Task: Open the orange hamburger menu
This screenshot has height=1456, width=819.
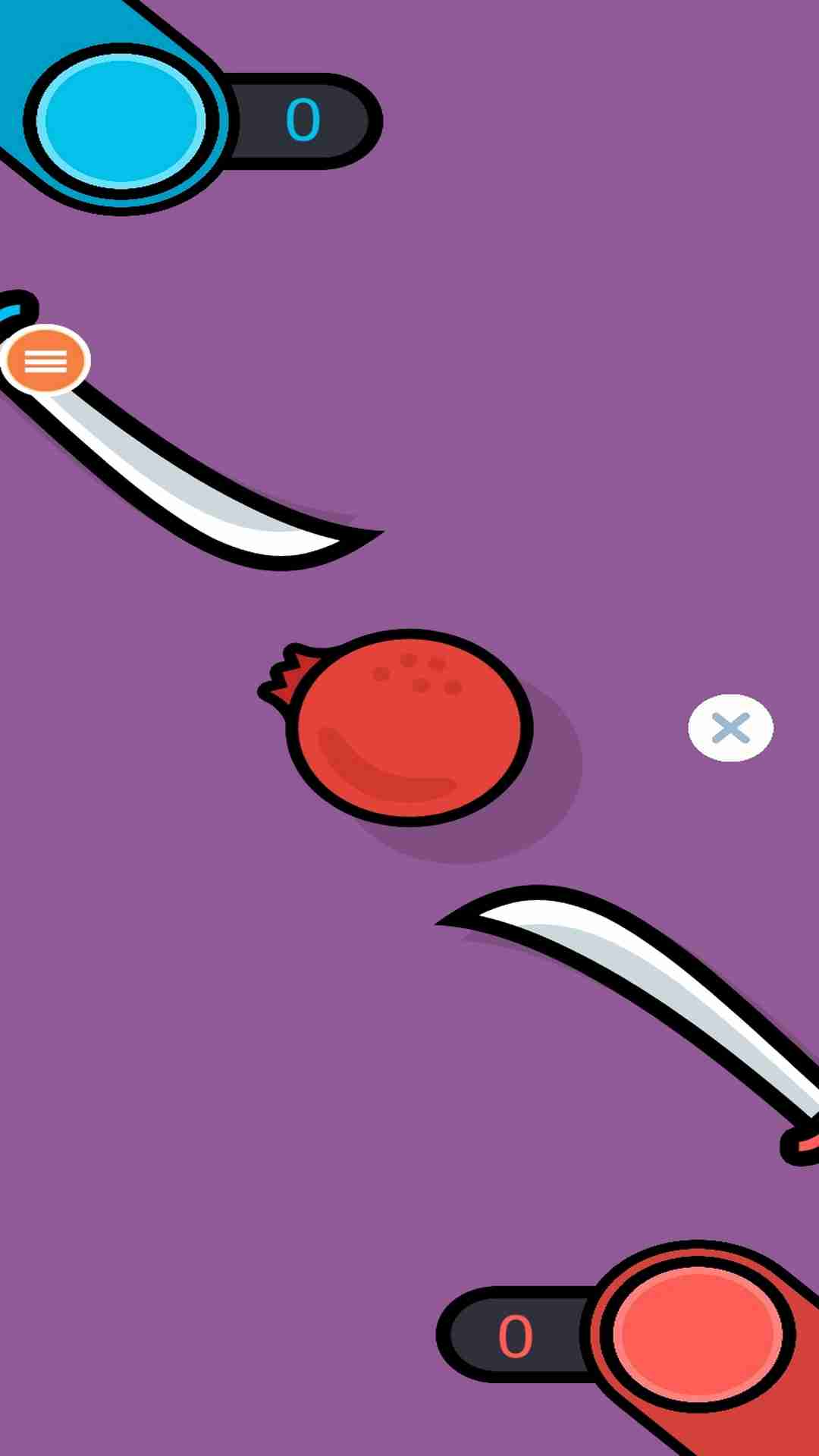Action: click(x=45, y=360)
